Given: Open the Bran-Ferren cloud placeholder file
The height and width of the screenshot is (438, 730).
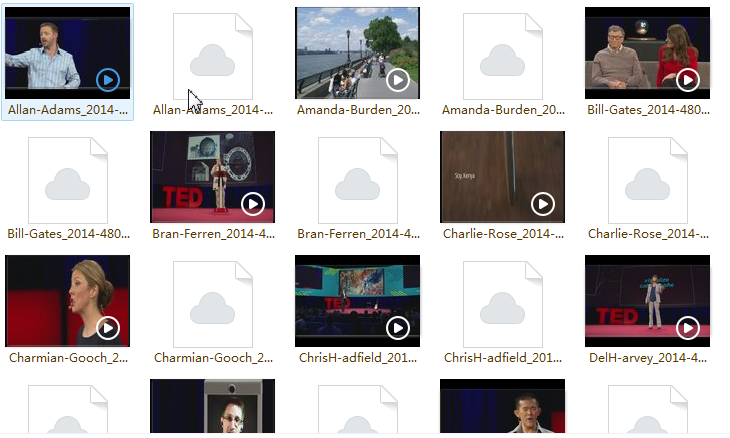Looking at the screenshot, I should click(x=357, y=180).
